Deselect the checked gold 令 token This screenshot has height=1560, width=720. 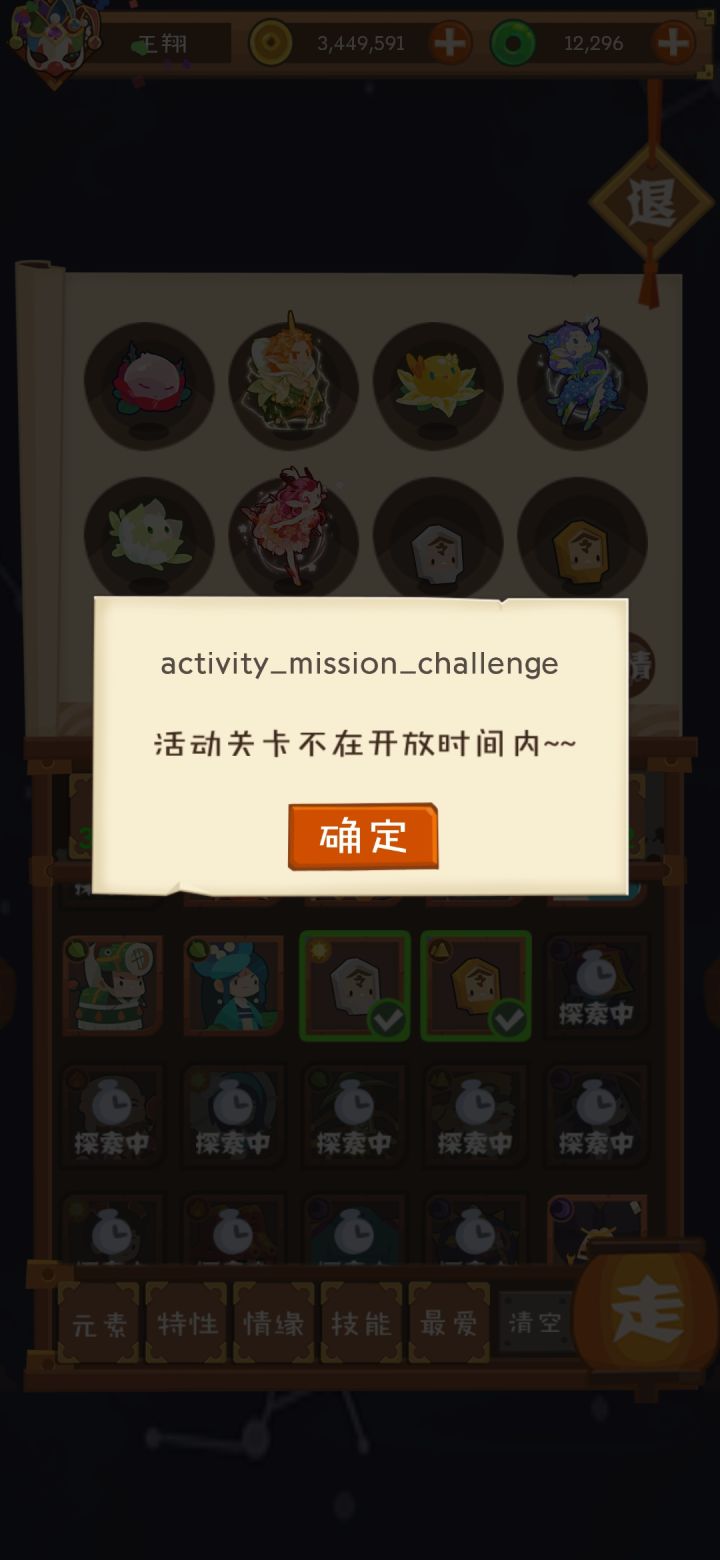[x=476, y=985]
